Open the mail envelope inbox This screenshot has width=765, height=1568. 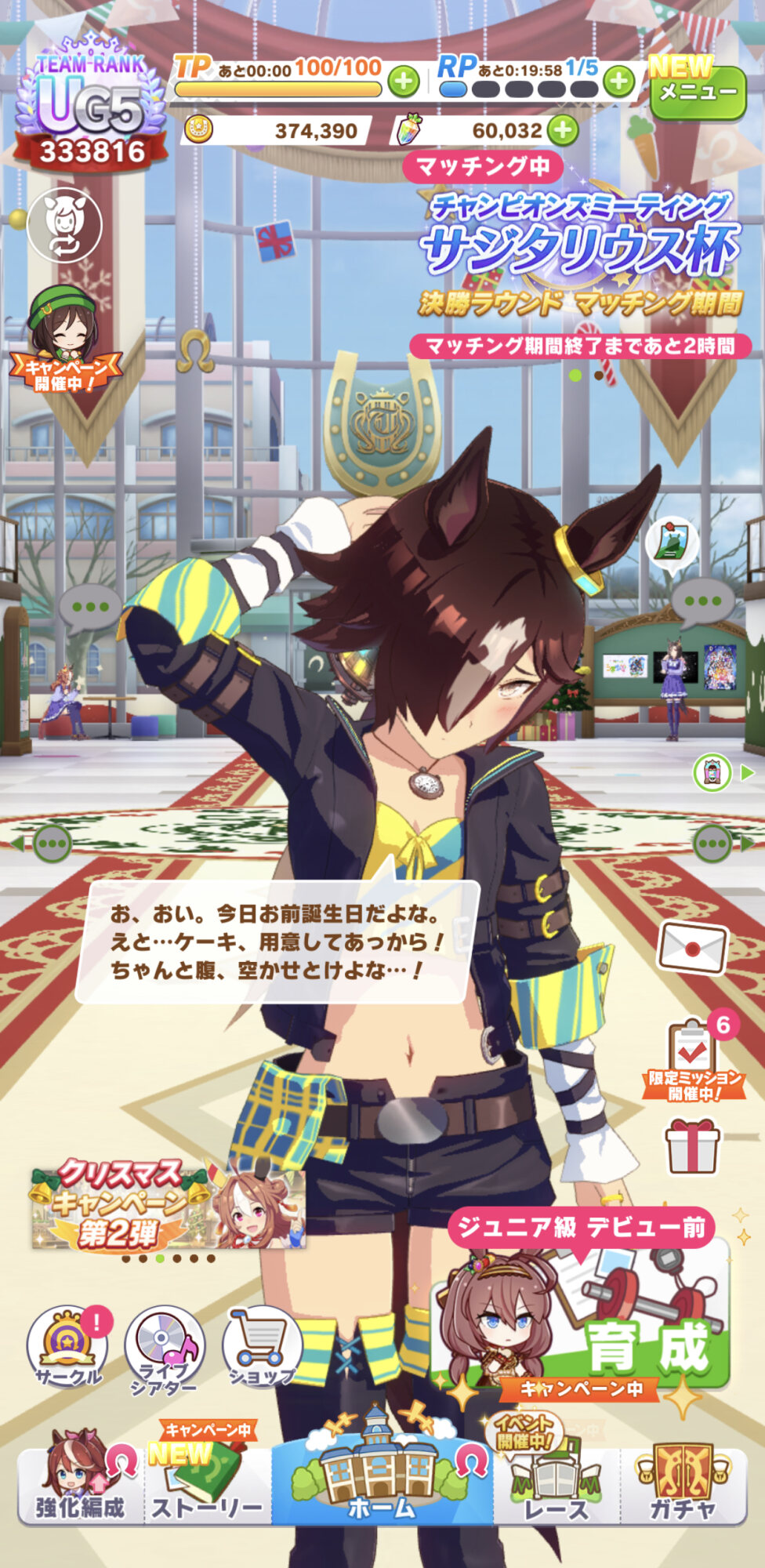point(693,947)
